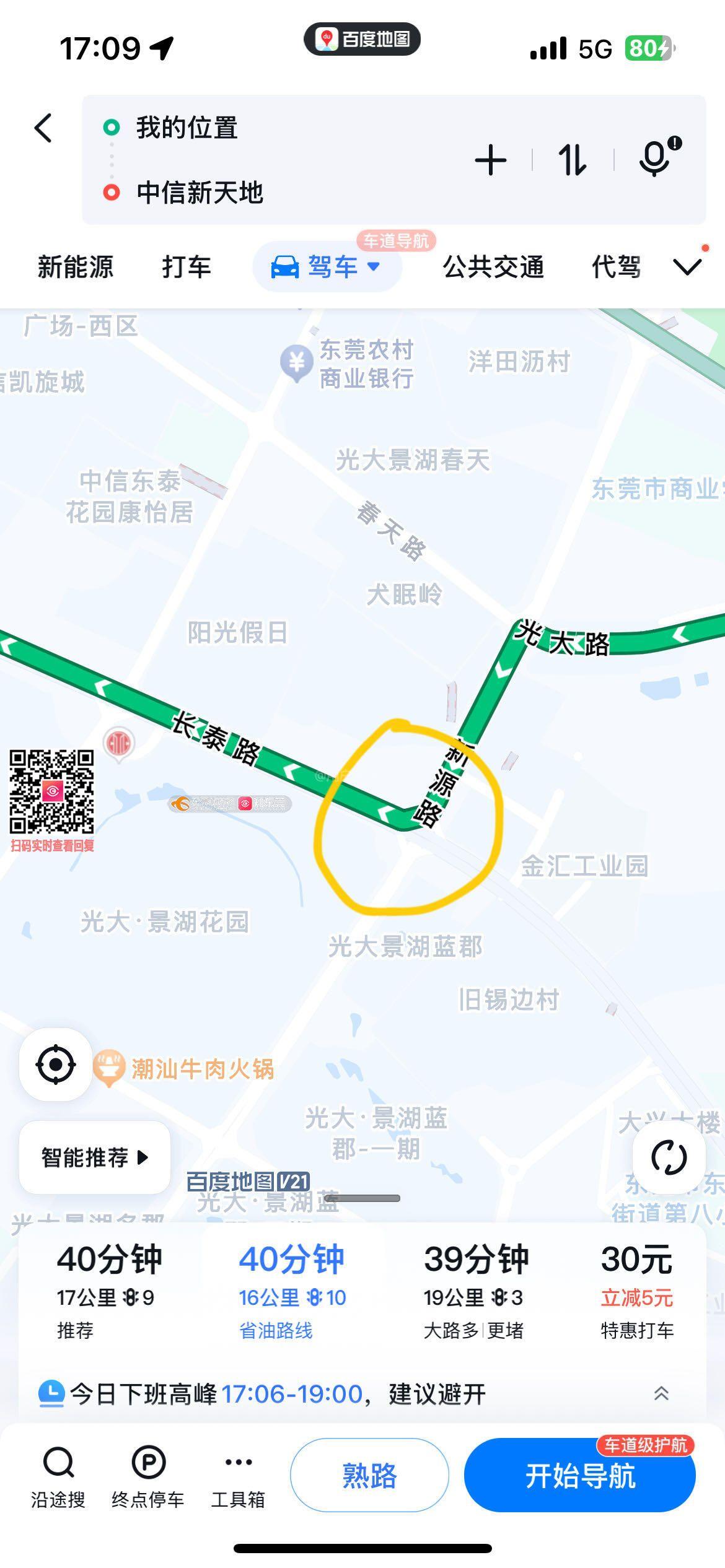Go back using the top-left arrow
Viewport: 725px width, 1568px height.
[43, 128]
